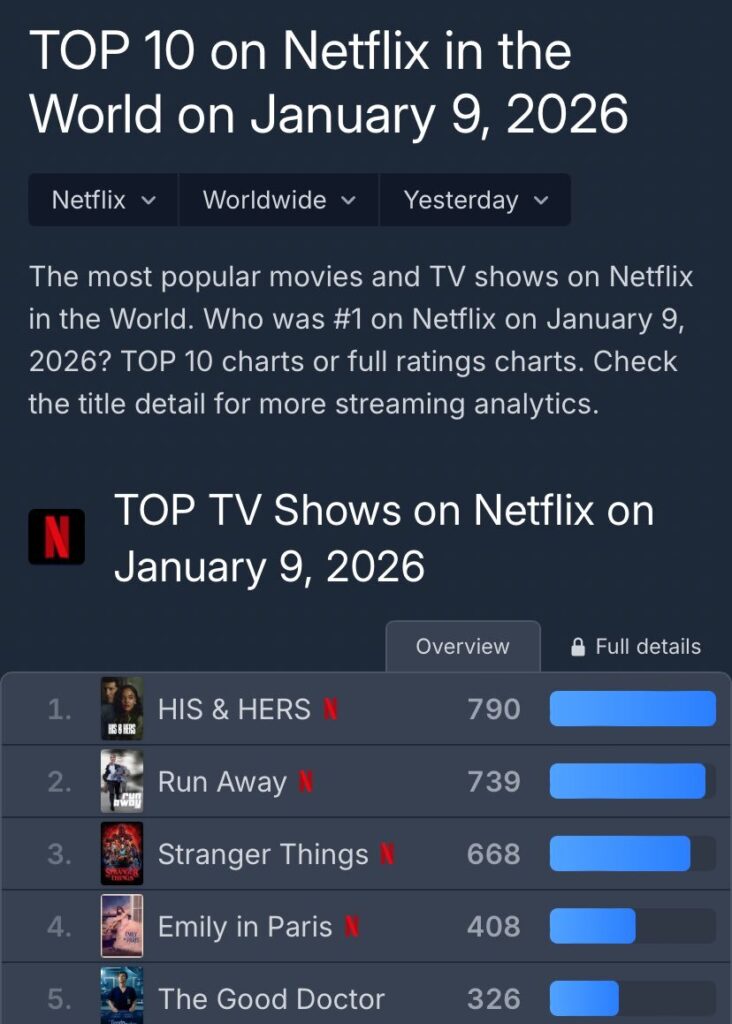Click the HIS & HERS poster thumbnail
The image size is (732, 1024).
[120, 707]
